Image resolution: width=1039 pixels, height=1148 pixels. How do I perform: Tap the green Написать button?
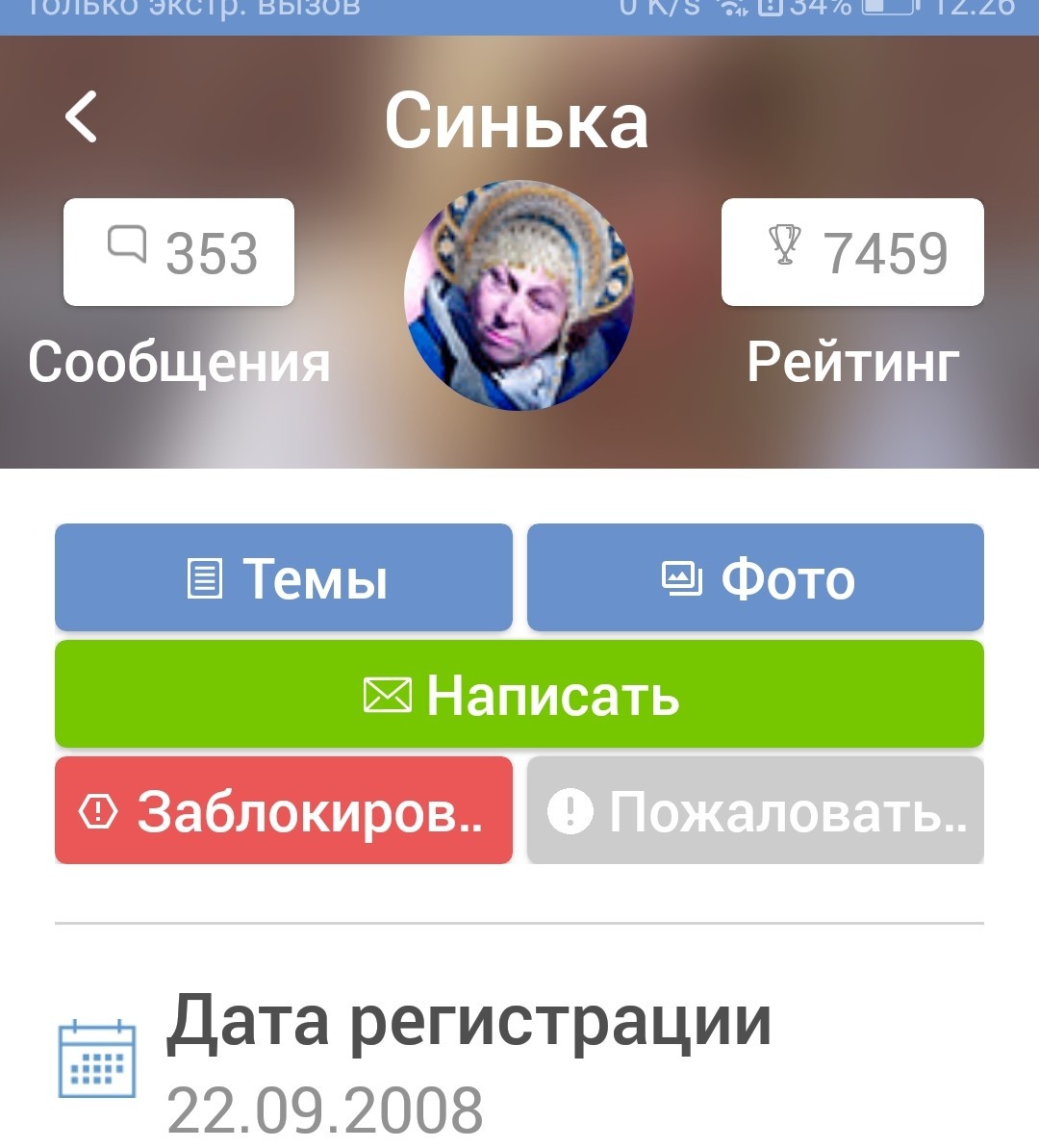pos(519,695)
